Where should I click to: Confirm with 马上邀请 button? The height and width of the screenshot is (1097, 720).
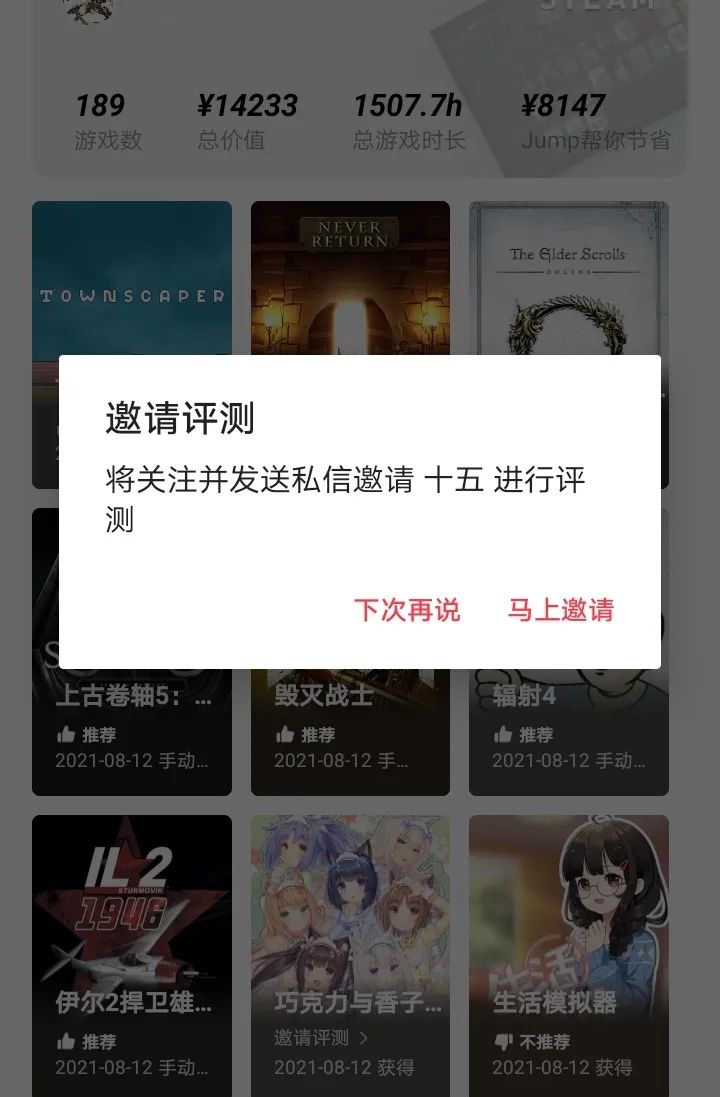pyautogui.click(x=560, y=610)
